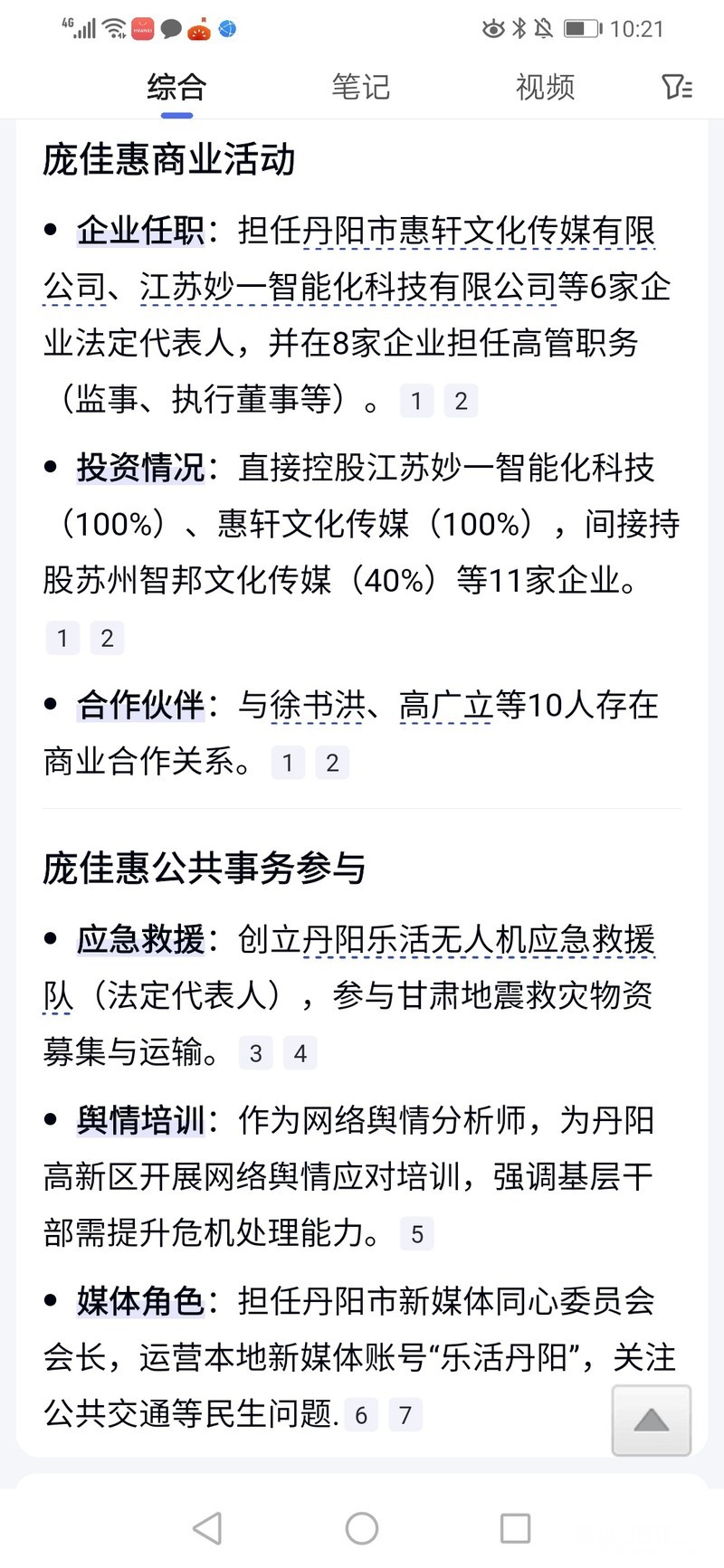Open the 丹阳市惠轩文化传媒有限公司 link
Screen dimensions: 724x1568
pos(478,232)
